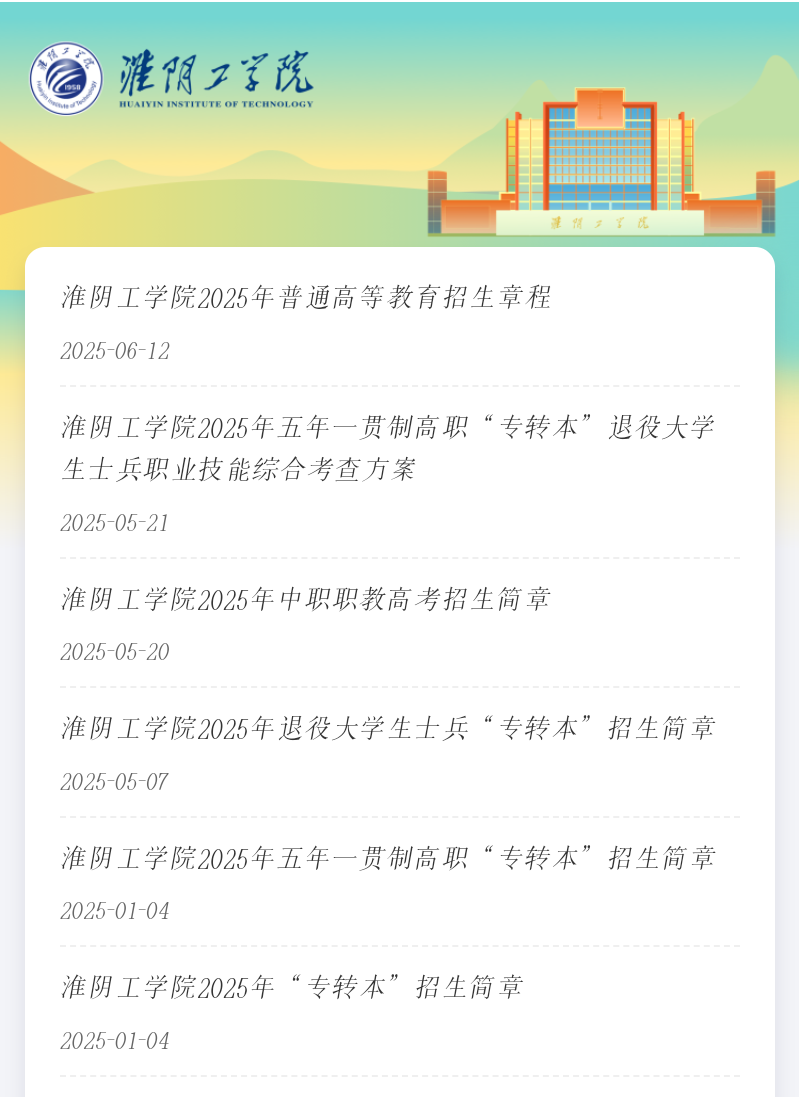Open 五年一贯制高职专转本退役大学生士兵职业技能综合考查方案
Image resolution: width=799 pixels, height=1097 pixels.
click(388, 447)
